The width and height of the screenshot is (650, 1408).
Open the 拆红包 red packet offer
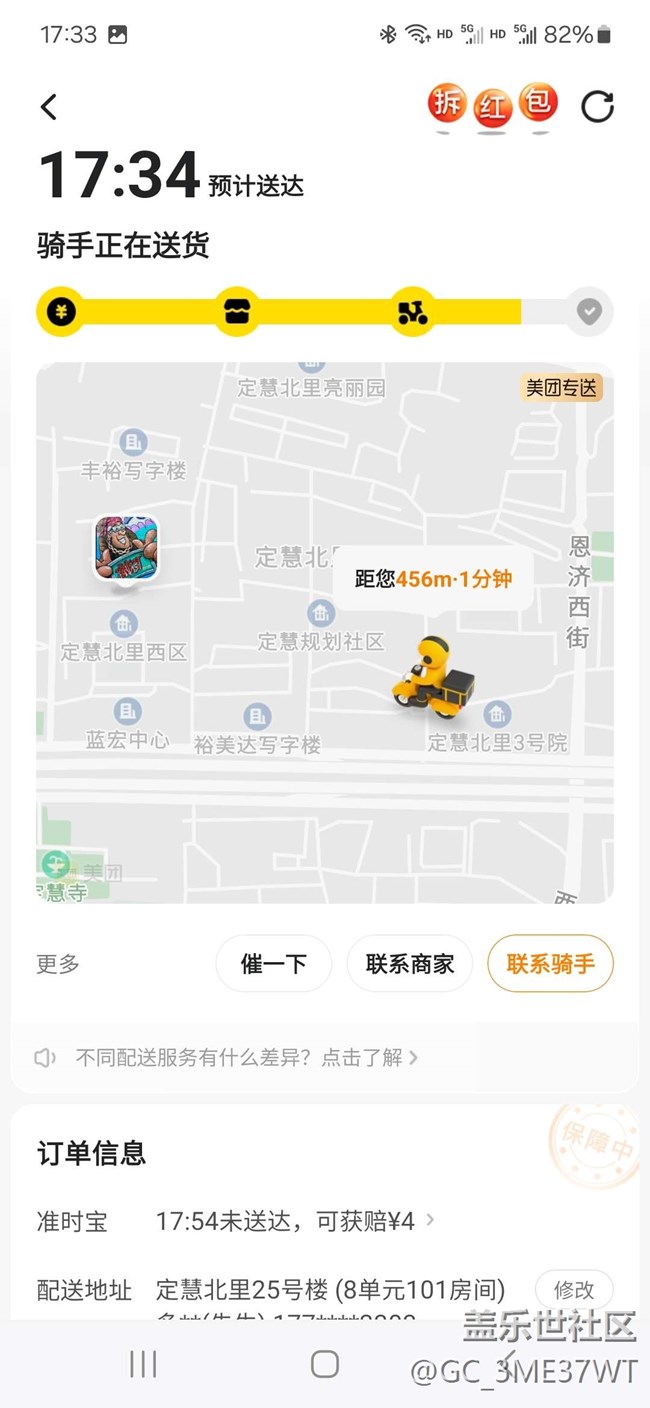click(x=492, y=105)
